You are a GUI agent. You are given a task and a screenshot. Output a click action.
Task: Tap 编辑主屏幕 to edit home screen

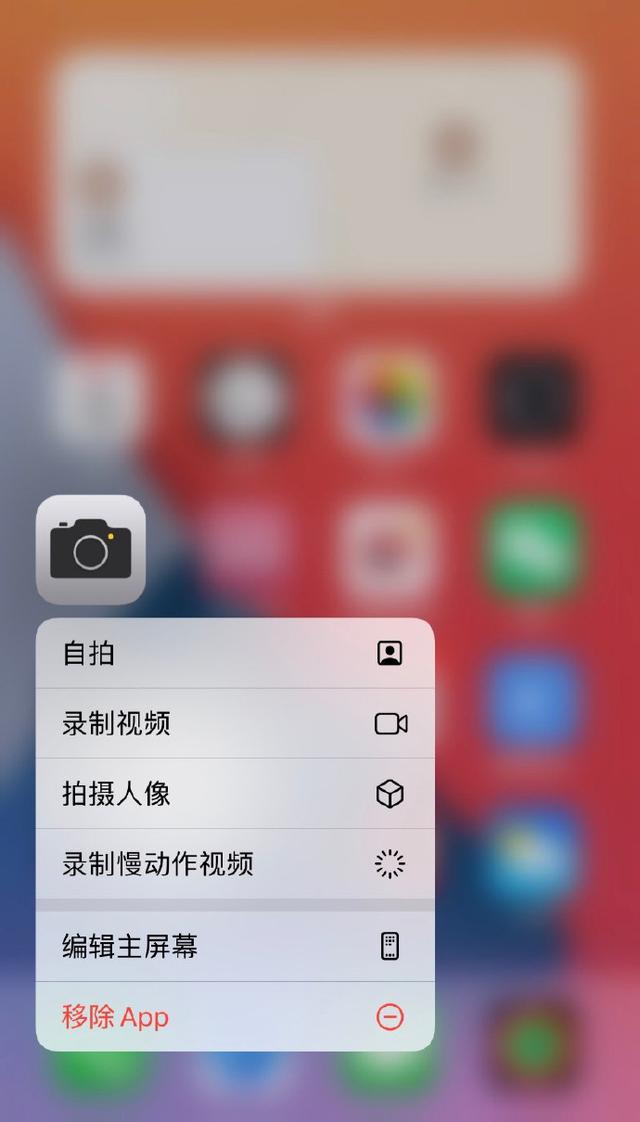(235, 946)
